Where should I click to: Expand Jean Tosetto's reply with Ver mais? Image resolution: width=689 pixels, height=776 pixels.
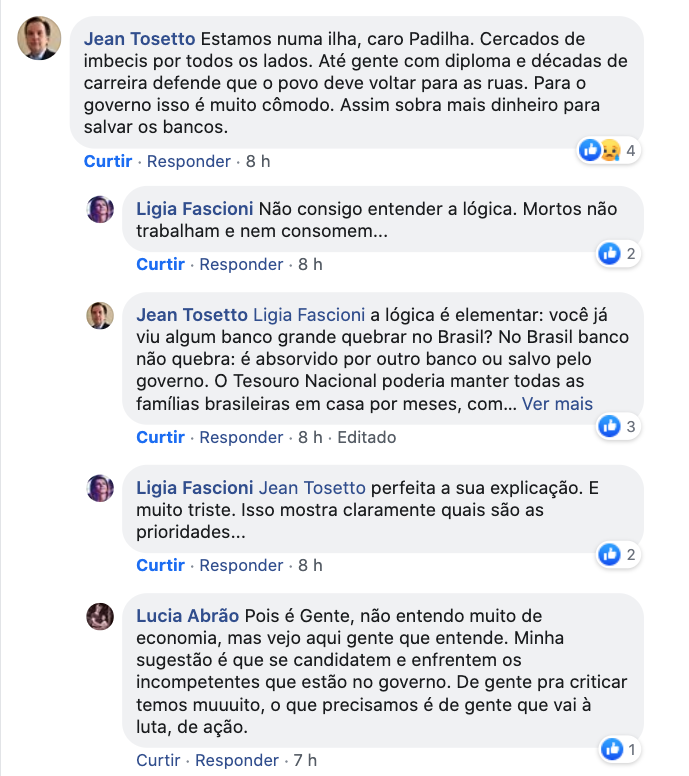(557, 404)
